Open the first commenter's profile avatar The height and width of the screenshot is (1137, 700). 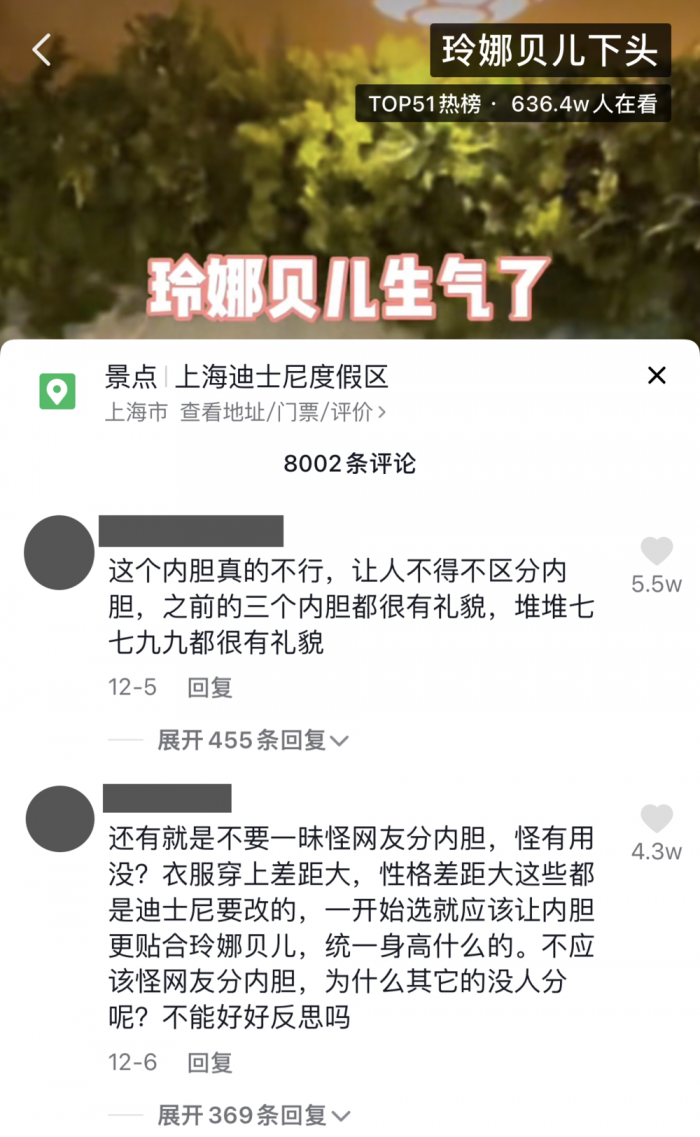pyautogui.click(x=59, y=550)
